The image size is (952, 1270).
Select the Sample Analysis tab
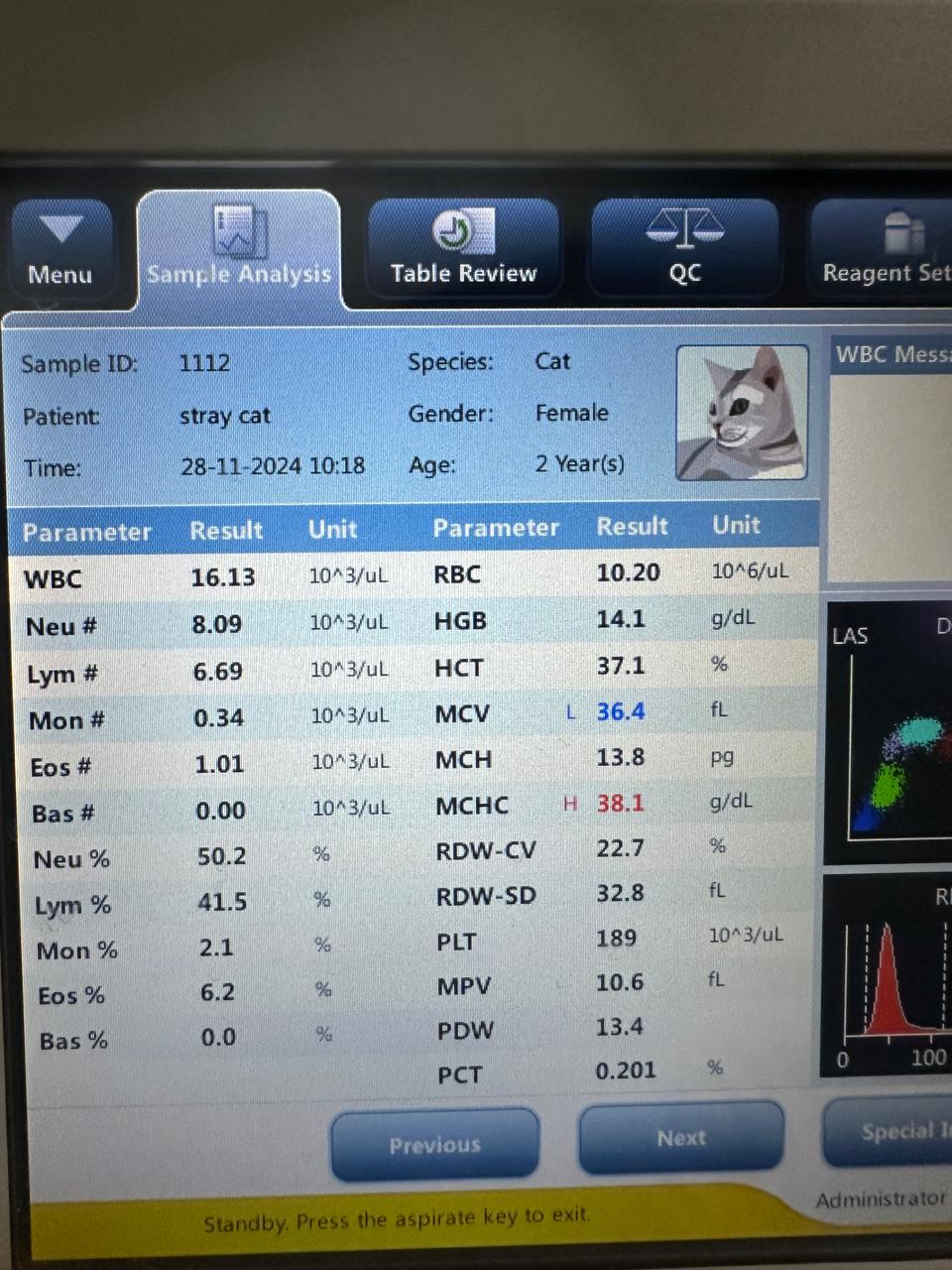tap(238, 250)
